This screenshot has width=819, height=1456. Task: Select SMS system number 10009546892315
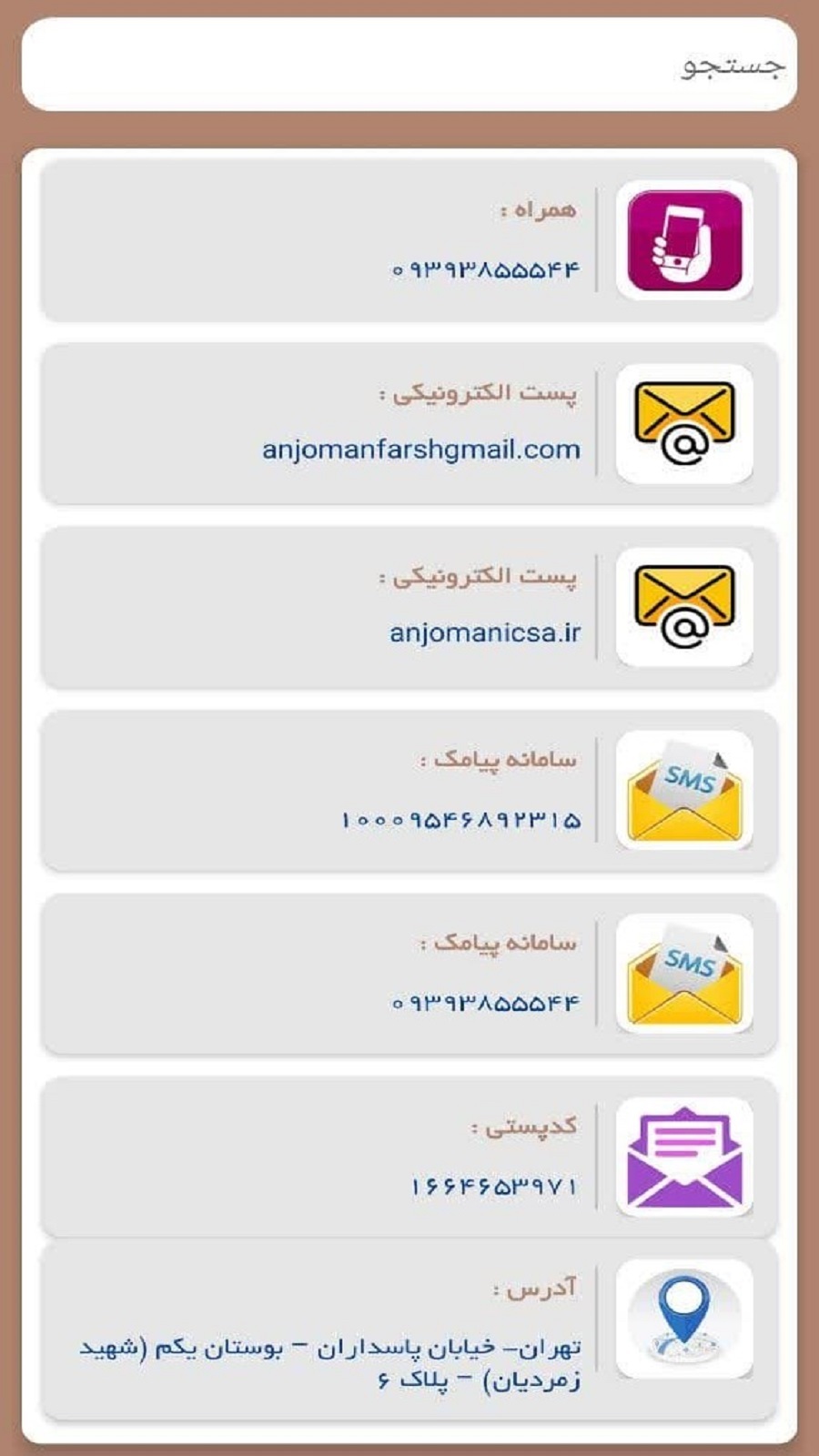click(x=409, y=791)
